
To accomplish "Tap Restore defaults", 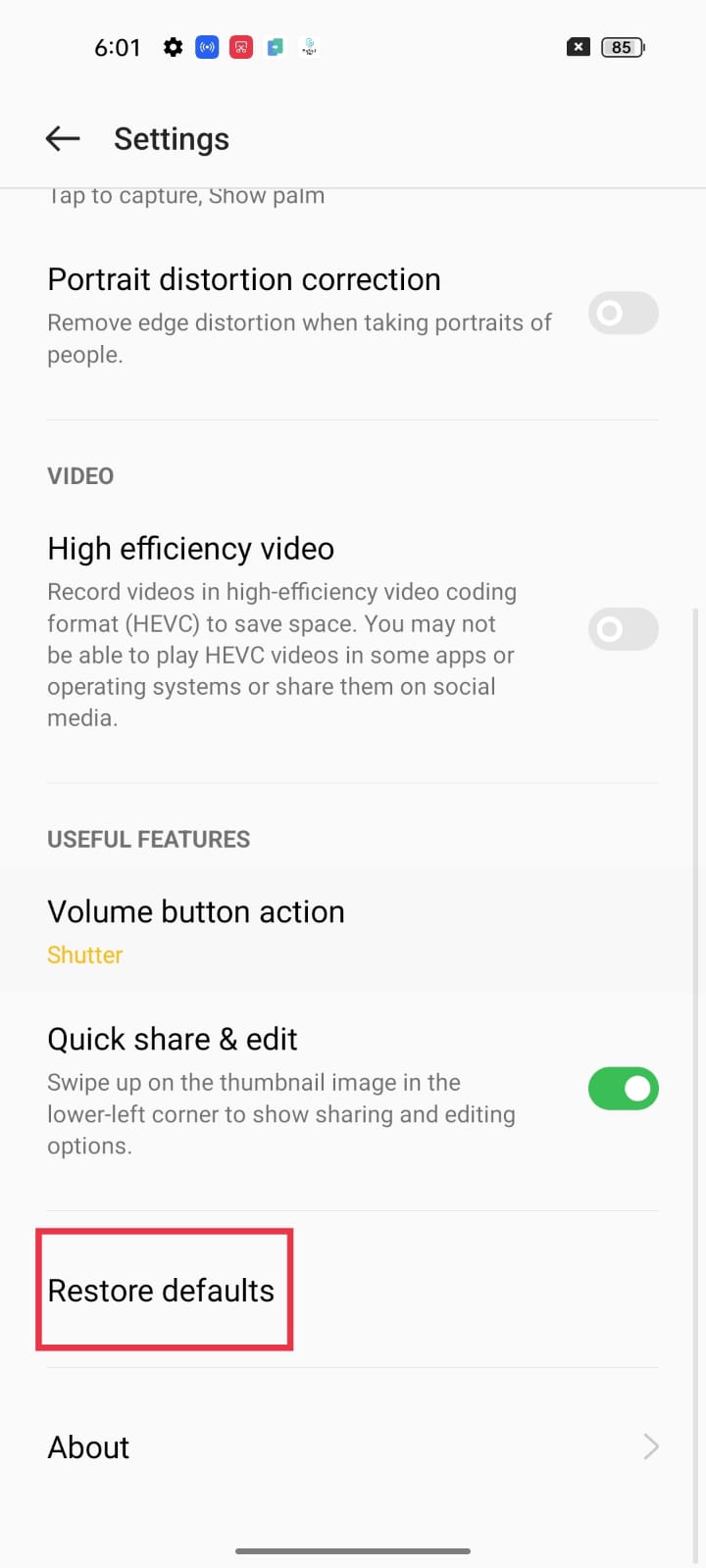I will pos(162,1291).
